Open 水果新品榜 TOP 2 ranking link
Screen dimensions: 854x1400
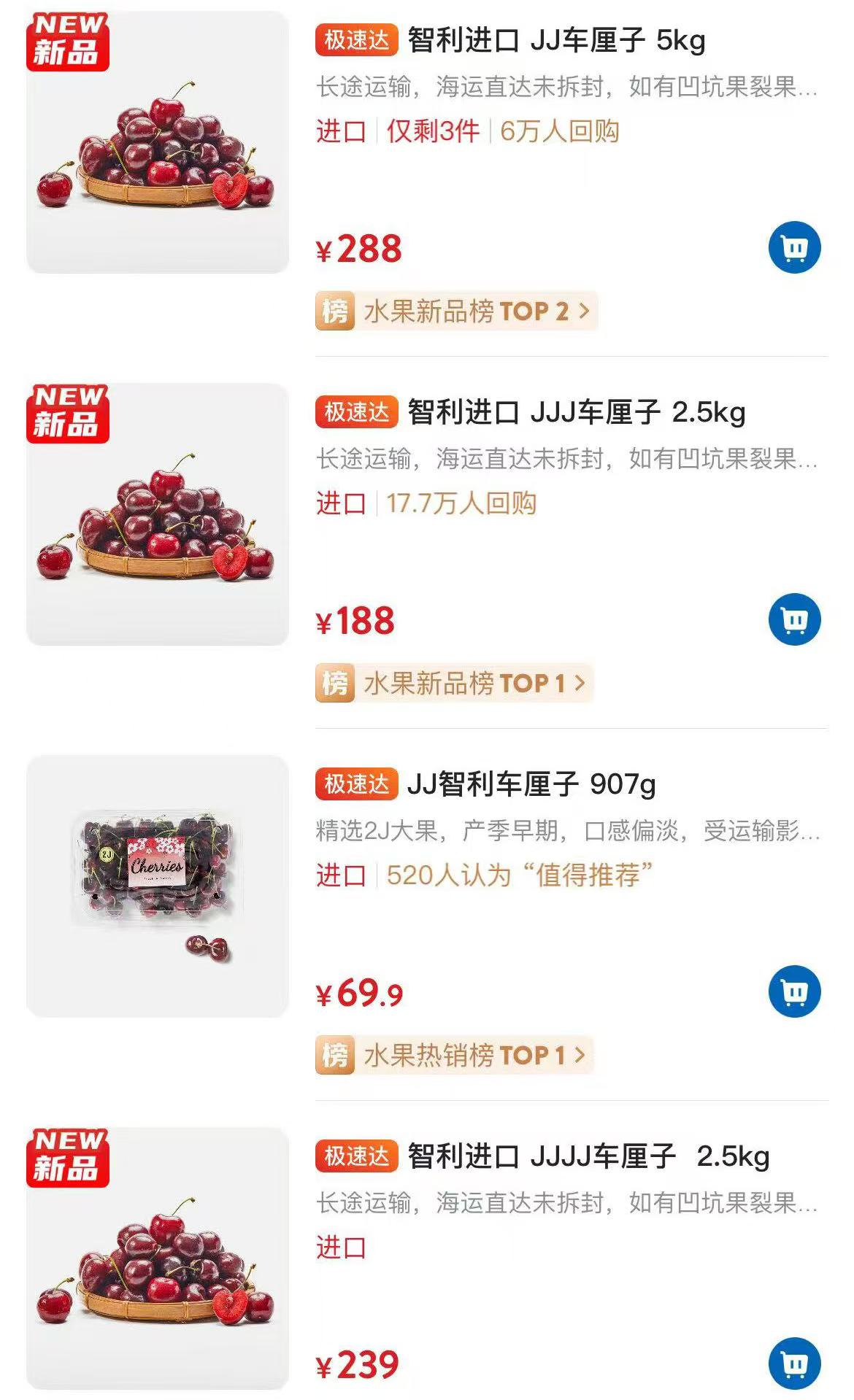pos(456,312)
